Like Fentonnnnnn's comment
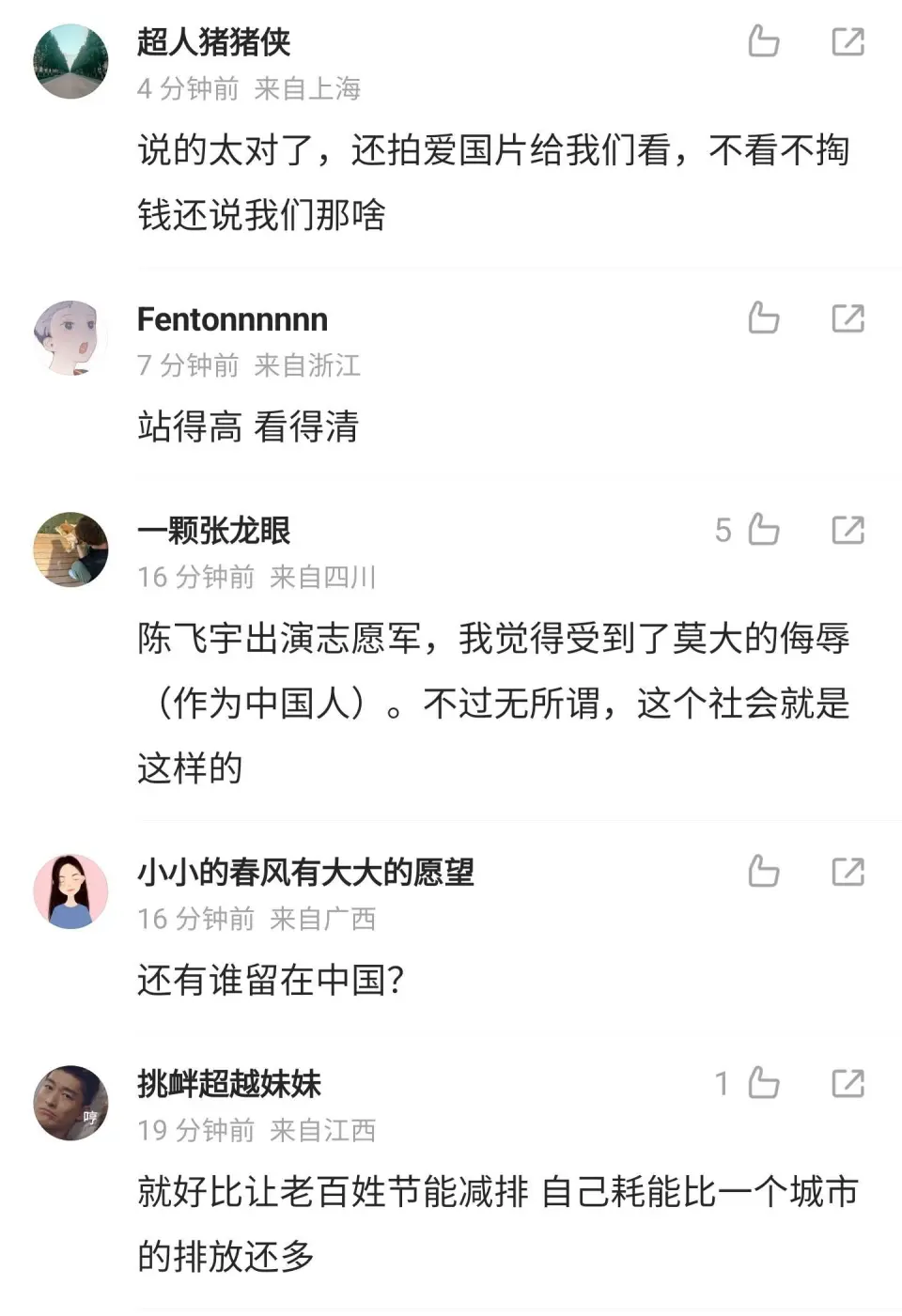 763,318
